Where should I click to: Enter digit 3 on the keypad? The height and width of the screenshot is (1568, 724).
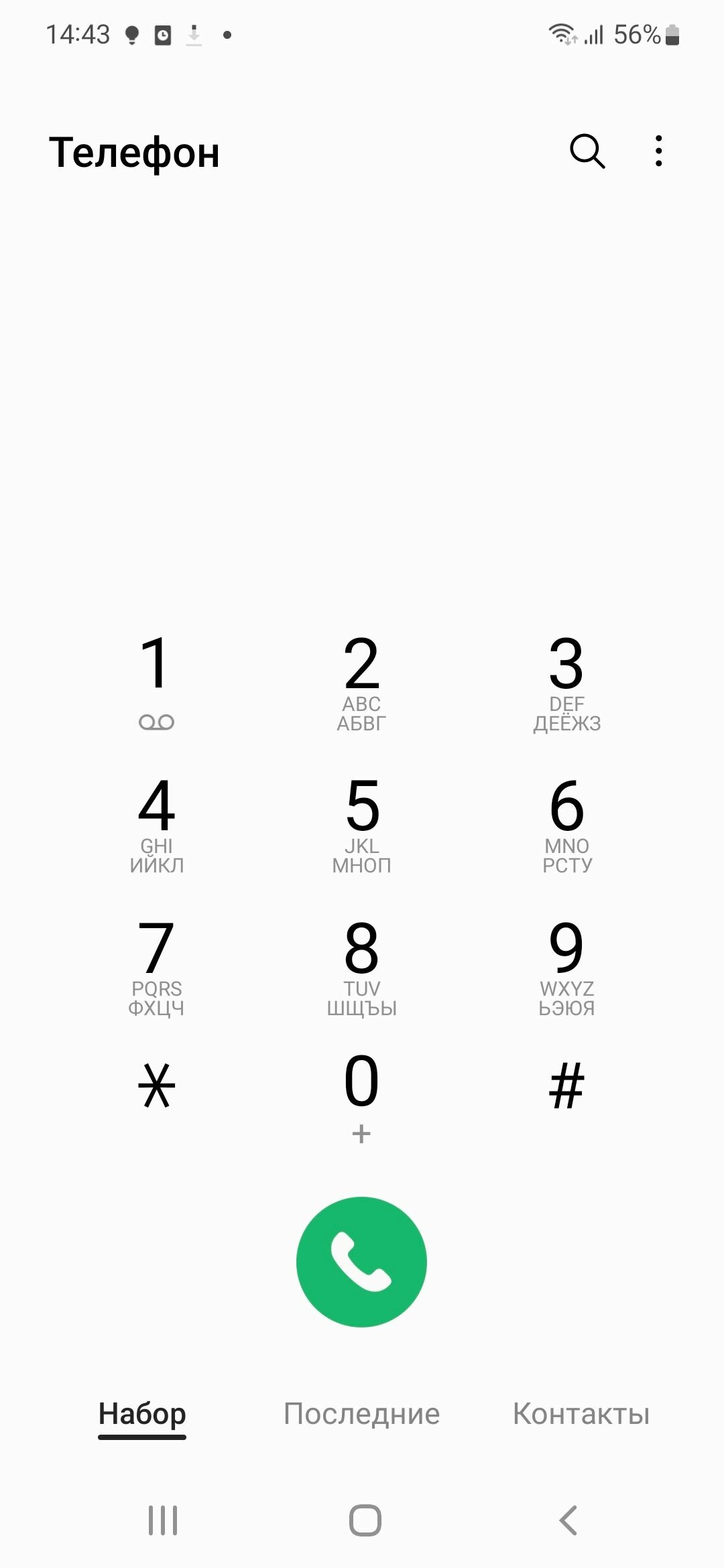[567, 683]
